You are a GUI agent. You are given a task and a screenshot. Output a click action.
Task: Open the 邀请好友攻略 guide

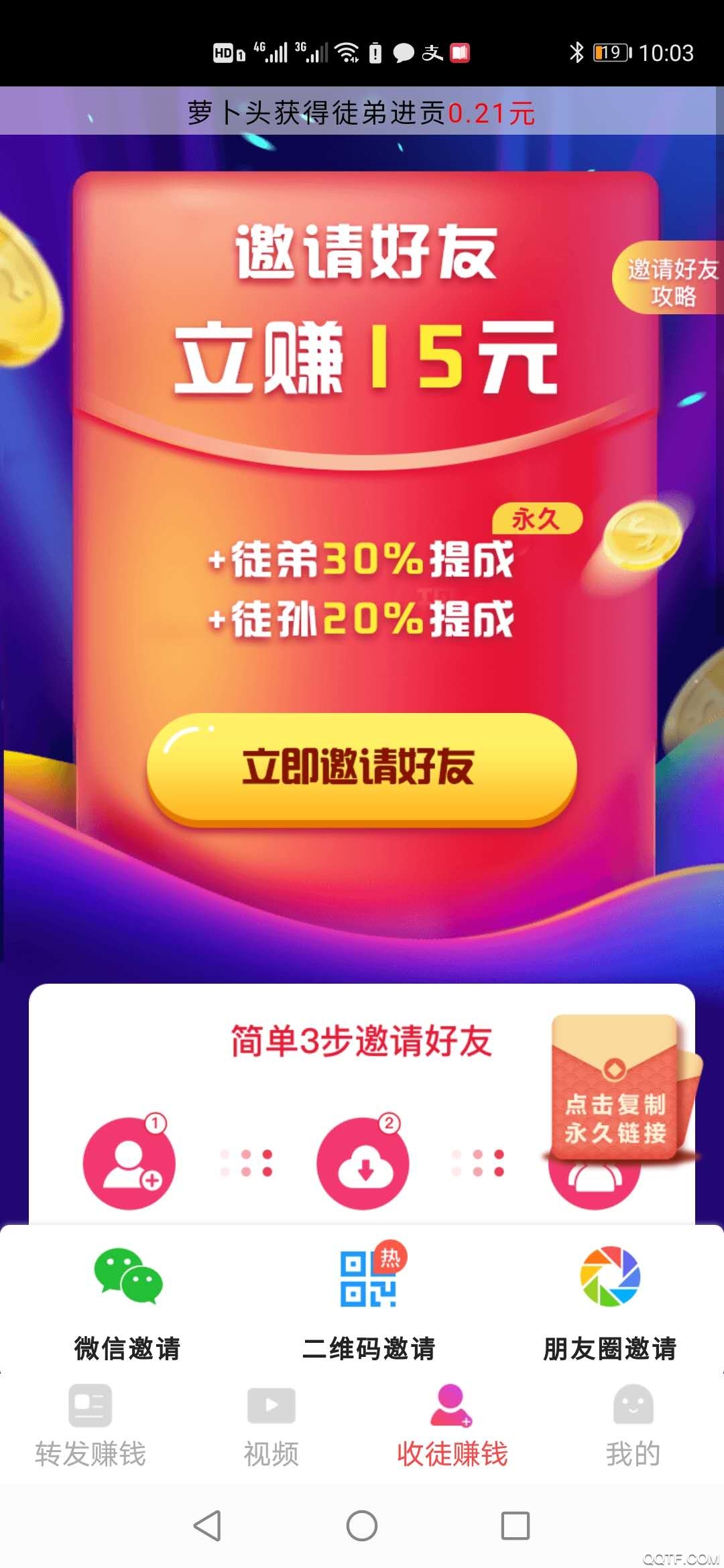pos(669,278)
